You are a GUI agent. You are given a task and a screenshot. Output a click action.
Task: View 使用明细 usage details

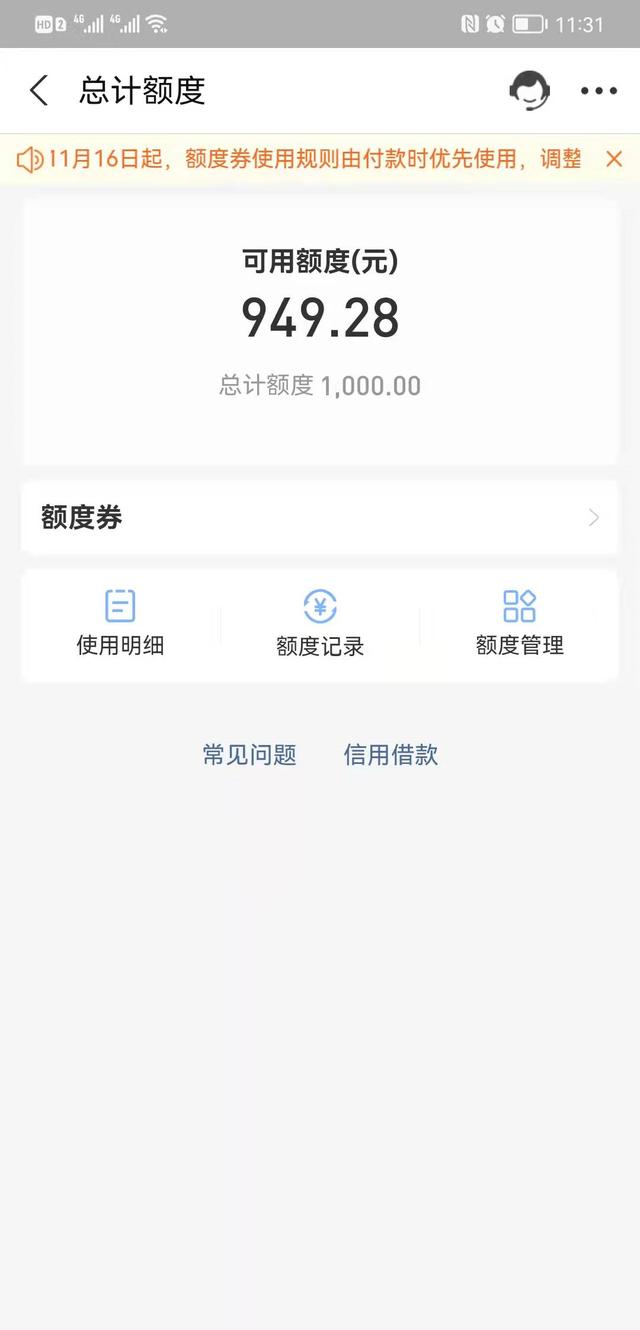(120, 624)
